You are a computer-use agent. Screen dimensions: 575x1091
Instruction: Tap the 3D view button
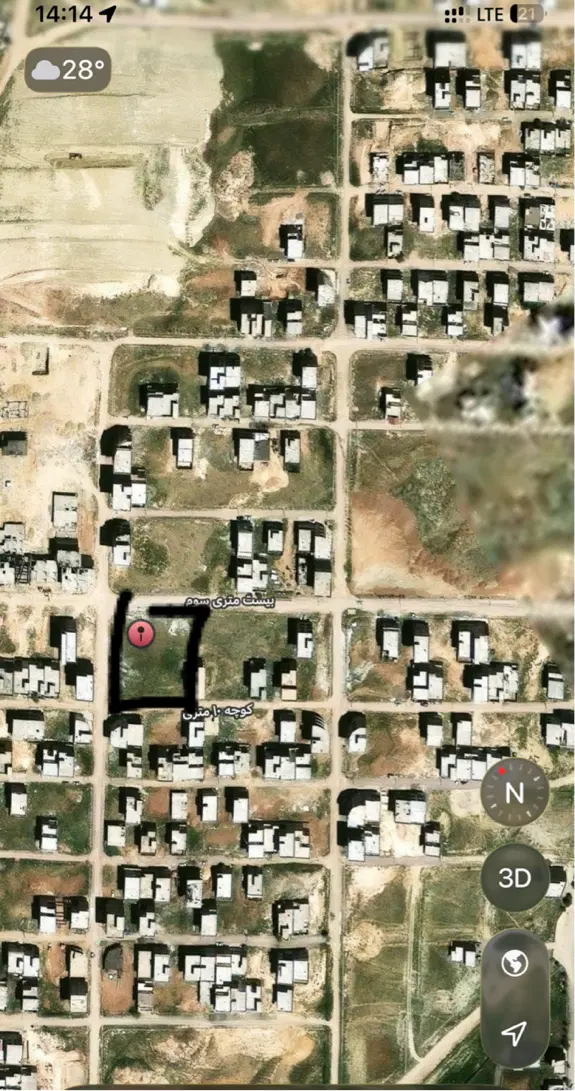pos(515,878)
